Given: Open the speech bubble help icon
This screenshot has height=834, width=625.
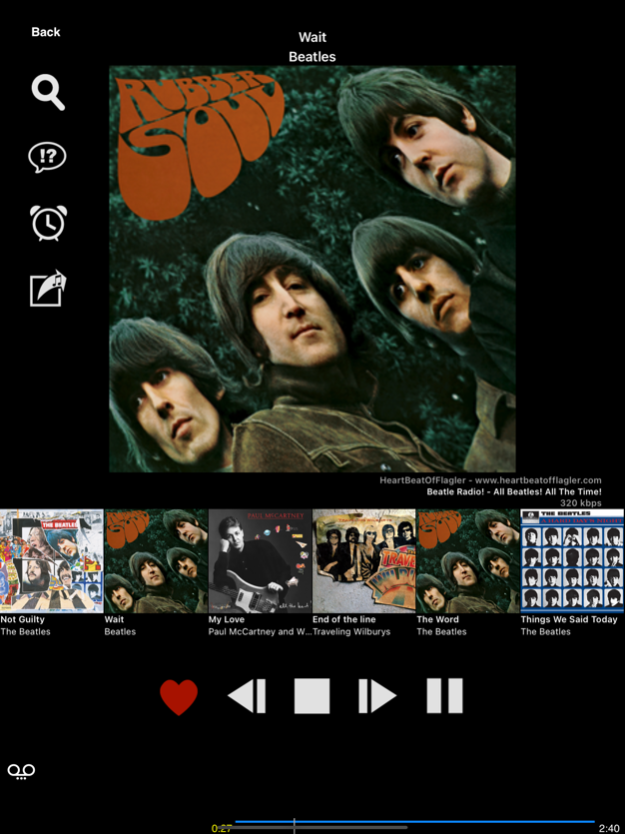Looking at the screenshot, I should coord(47,157).
